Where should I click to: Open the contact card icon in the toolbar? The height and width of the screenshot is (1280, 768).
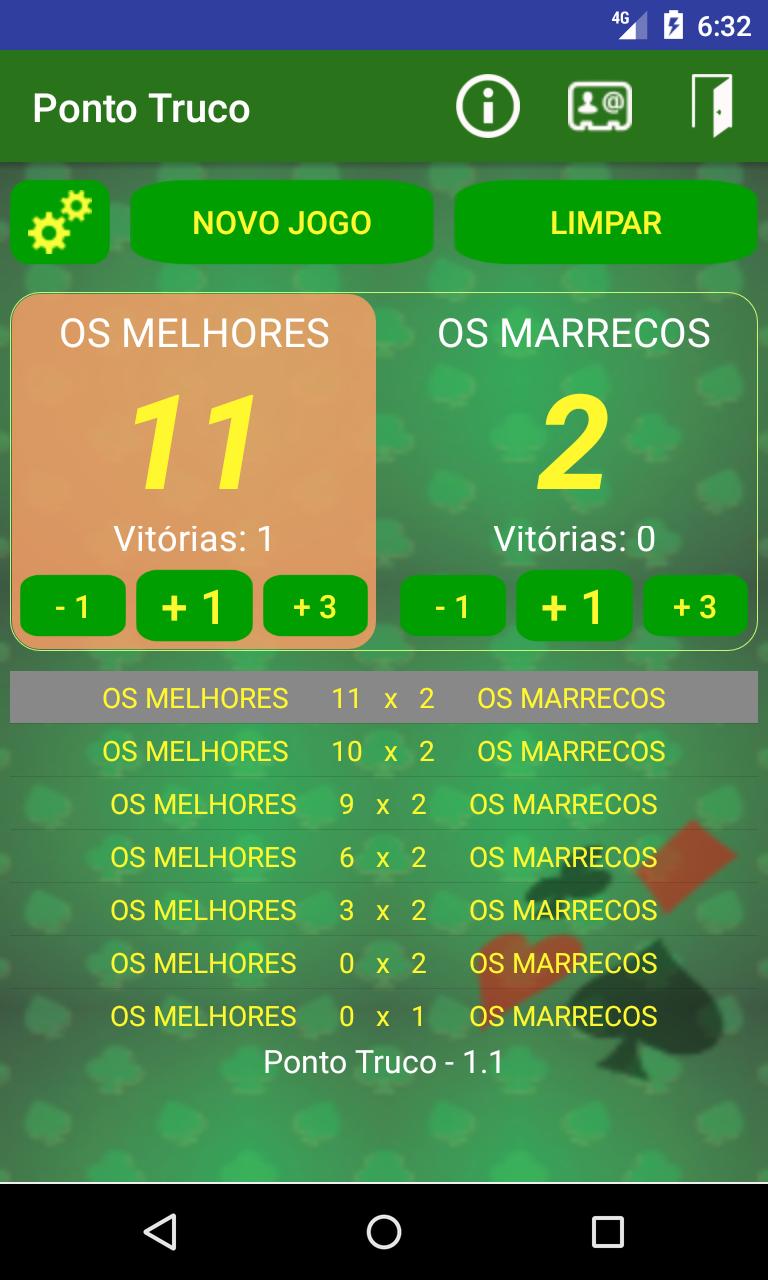pos(599,105)
